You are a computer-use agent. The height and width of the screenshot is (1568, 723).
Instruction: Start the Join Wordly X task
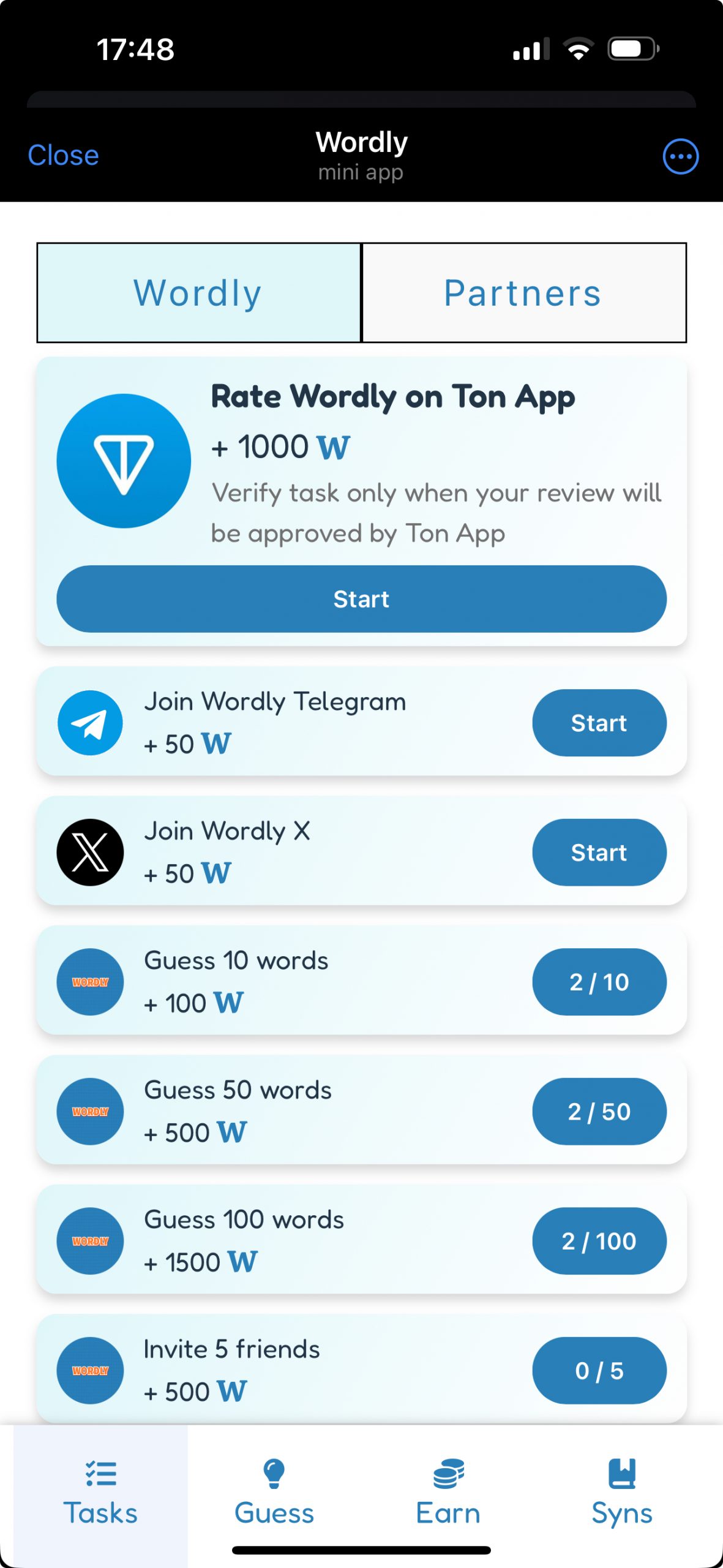pos(599,853)
